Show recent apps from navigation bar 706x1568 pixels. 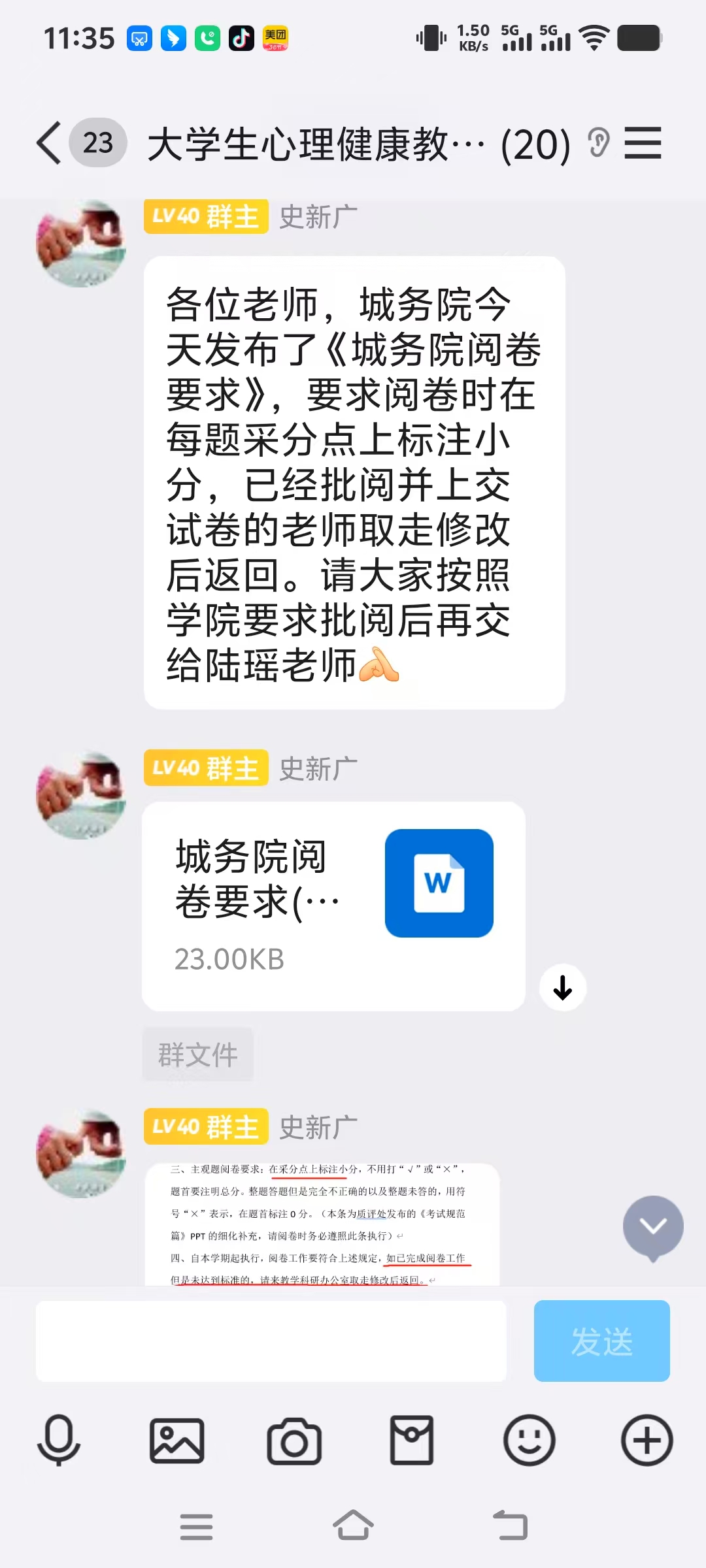(x=196, y=1527)
